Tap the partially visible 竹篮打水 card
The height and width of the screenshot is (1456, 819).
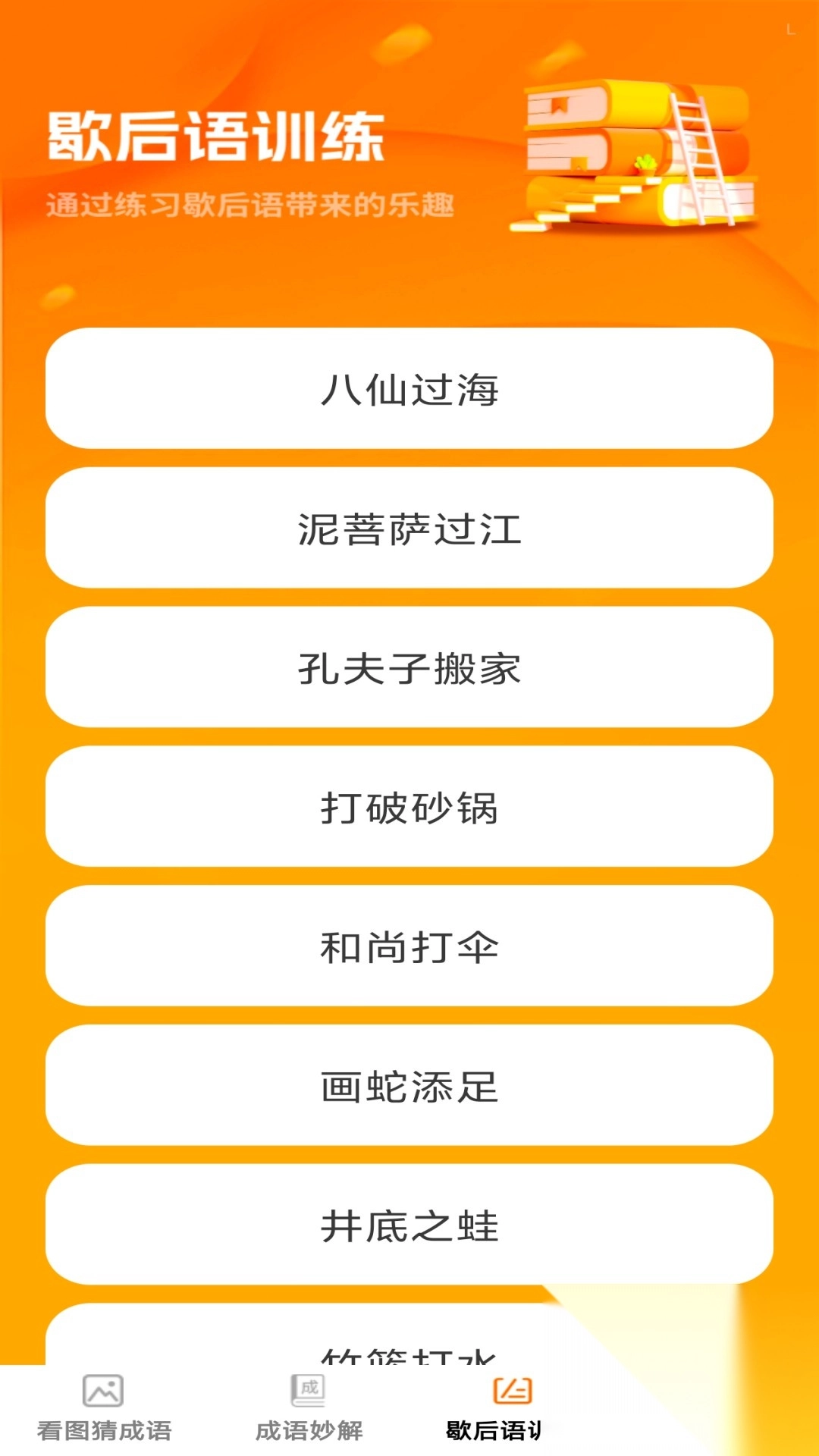click(x=409, y=1354)
